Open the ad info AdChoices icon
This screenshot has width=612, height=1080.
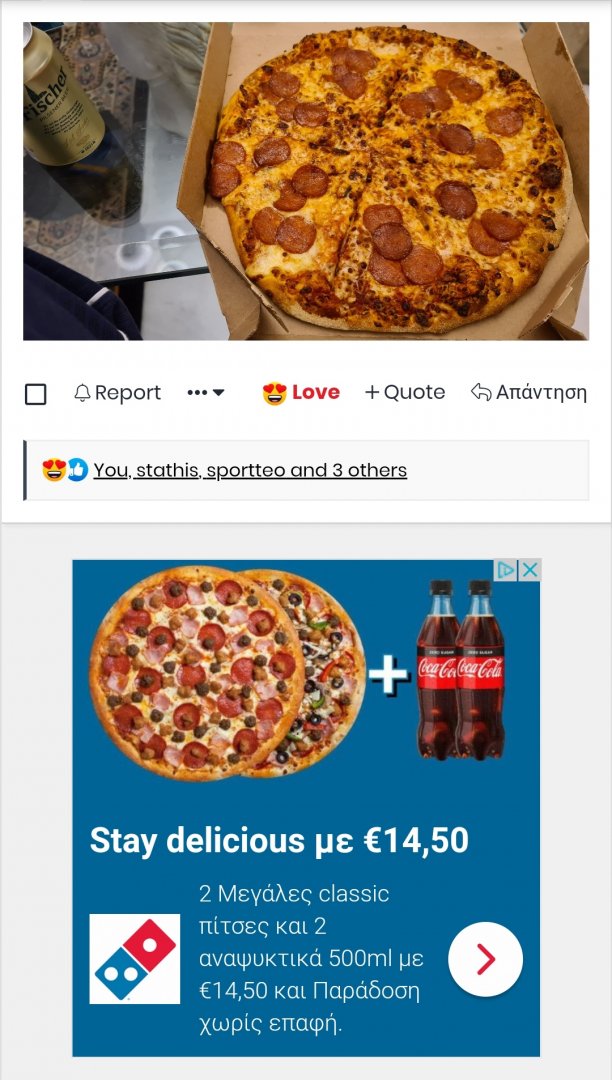pos(507,570)
